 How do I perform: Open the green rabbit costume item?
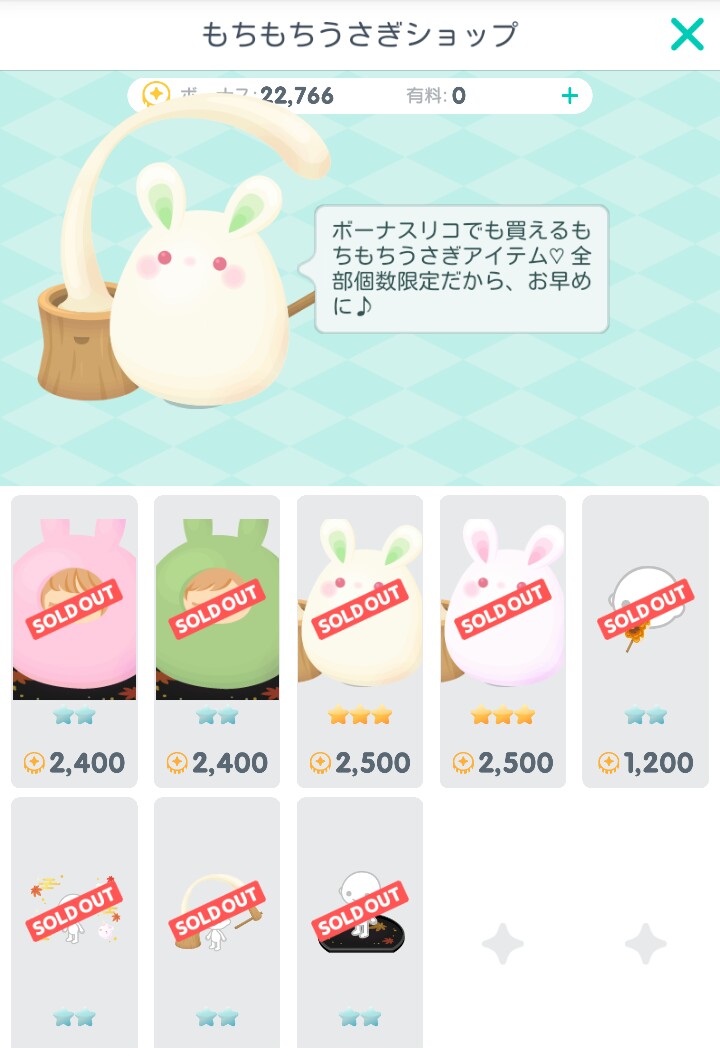tap(217, 641)
